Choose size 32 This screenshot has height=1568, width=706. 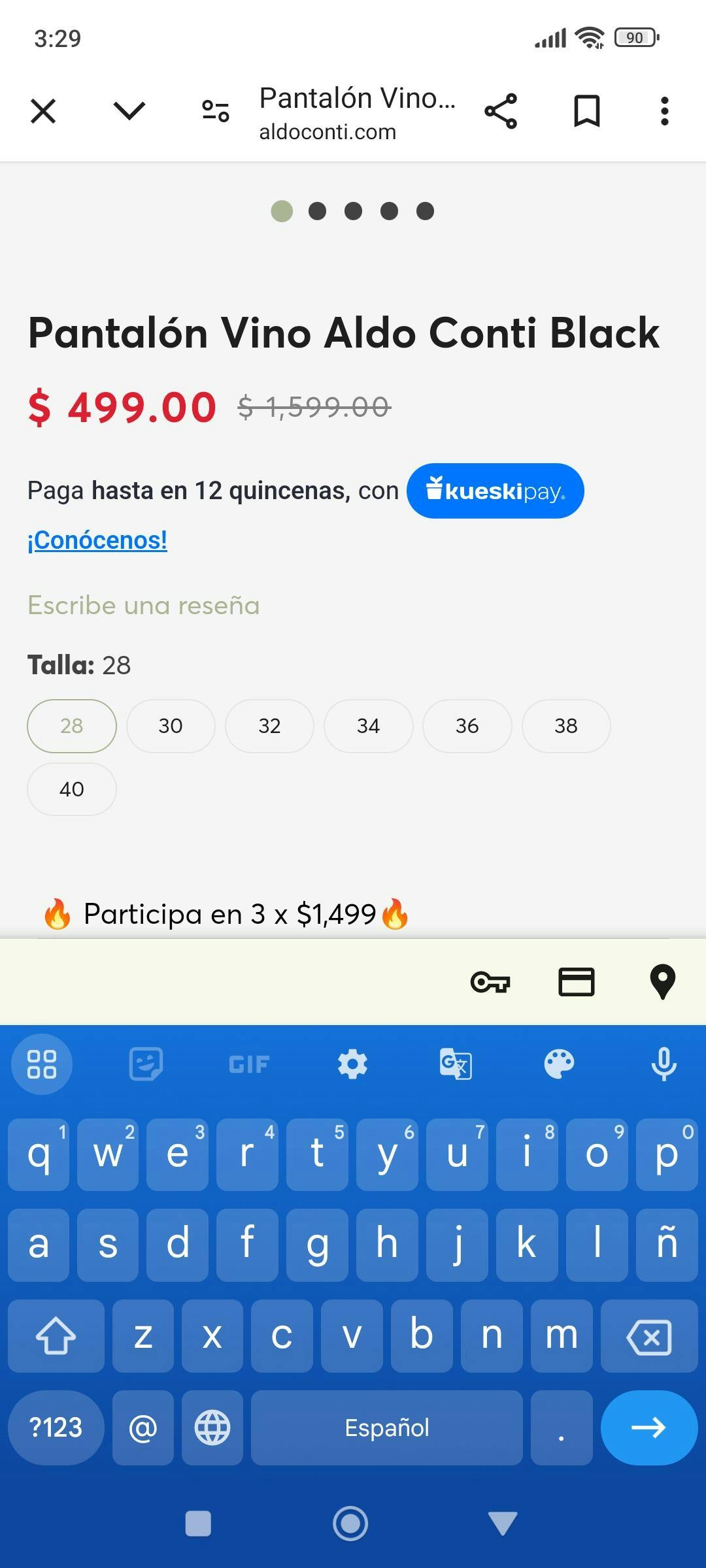click(269, 726)
